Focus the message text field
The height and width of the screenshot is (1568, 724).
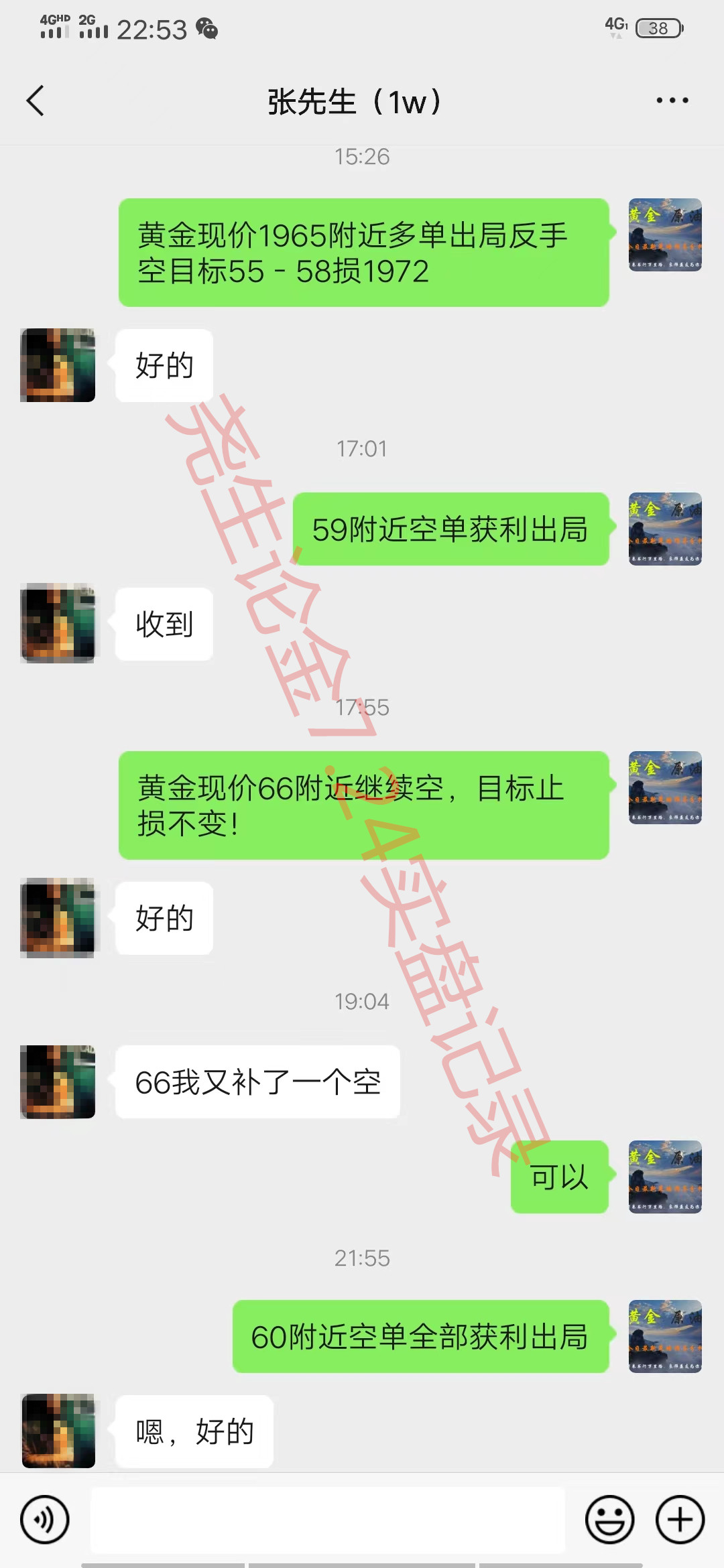(327, 1519)
